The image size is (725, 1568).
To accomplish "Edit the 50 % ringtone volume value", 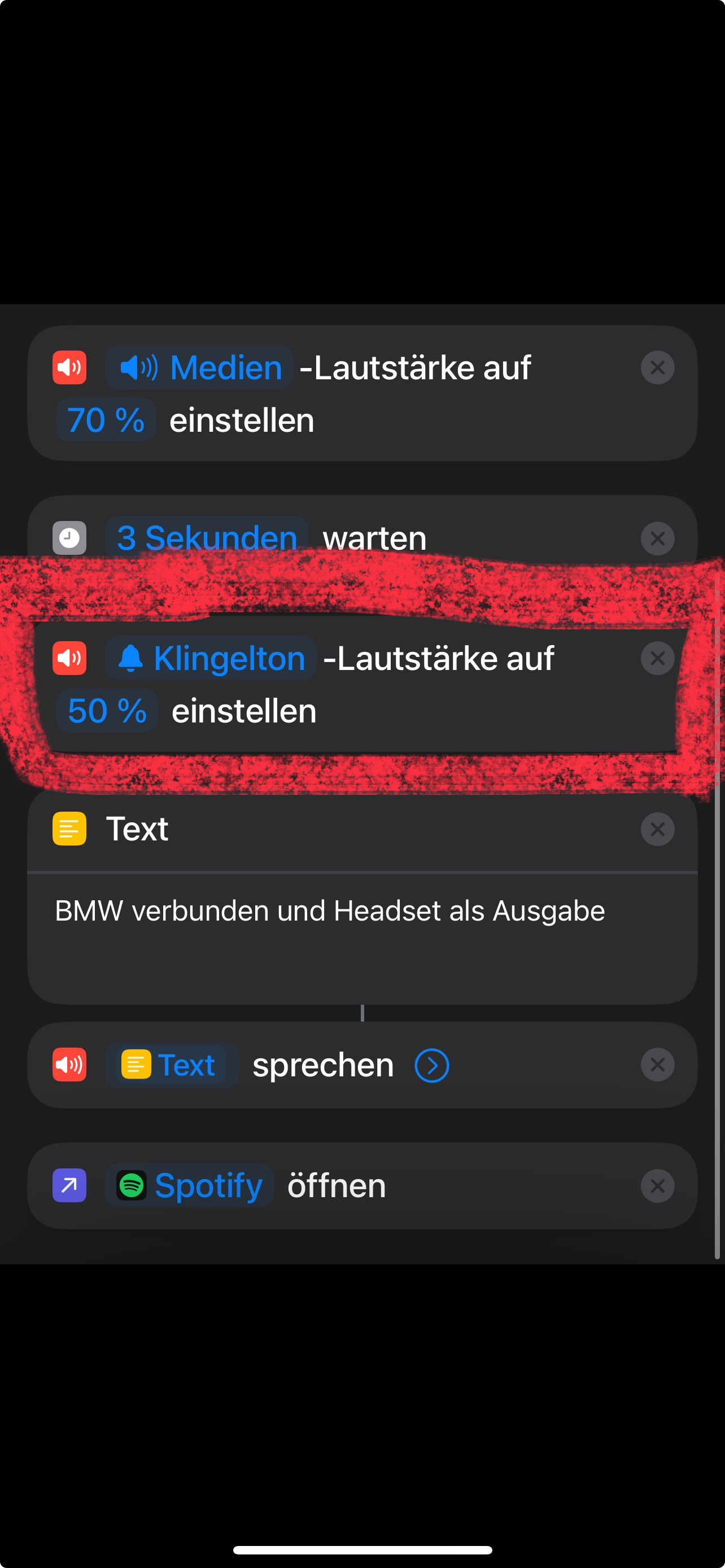I will 107,711.
